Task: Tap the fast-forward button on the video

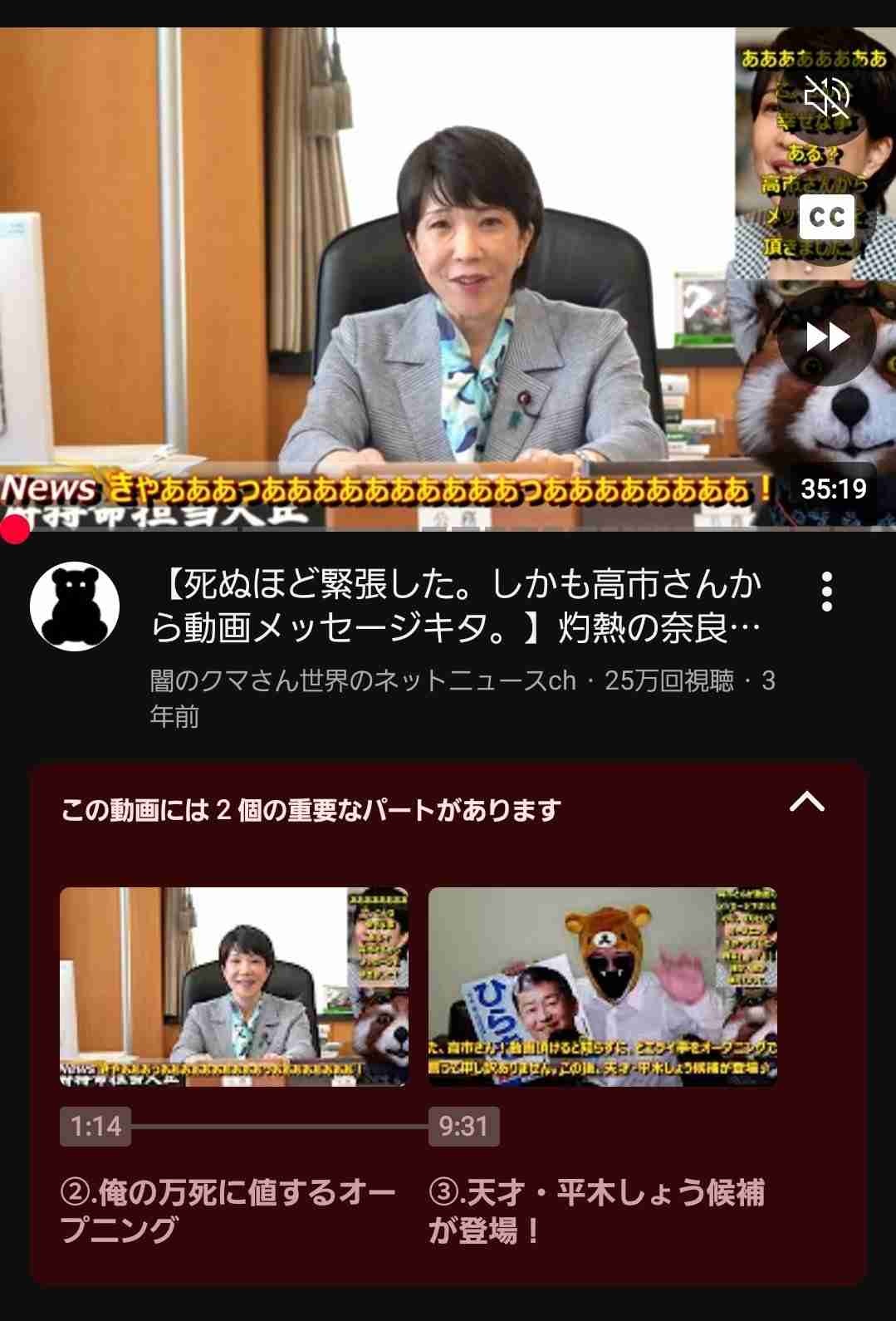Action: 828,336
